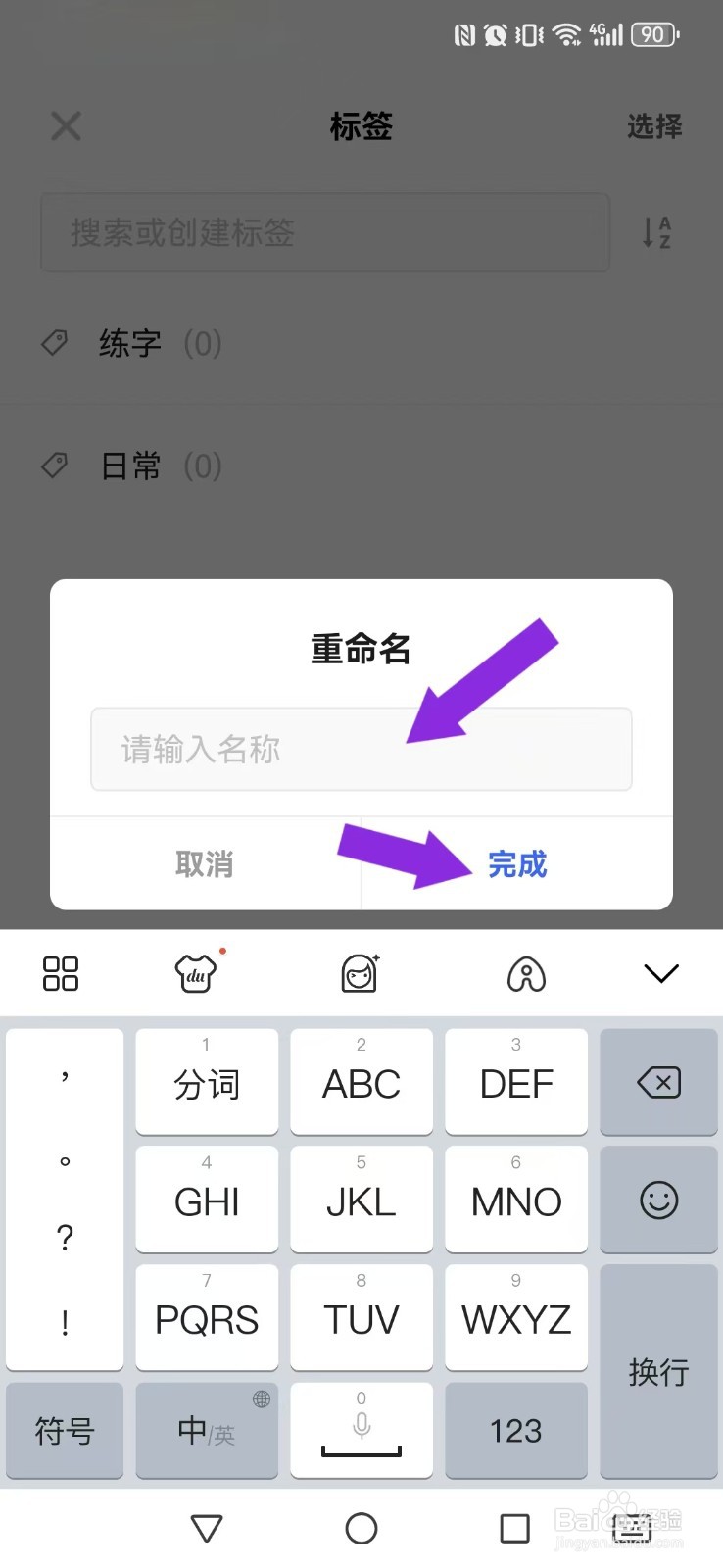
Task: Open the AI face icon on keyboard toolbar
Action: tap(361, 973)
